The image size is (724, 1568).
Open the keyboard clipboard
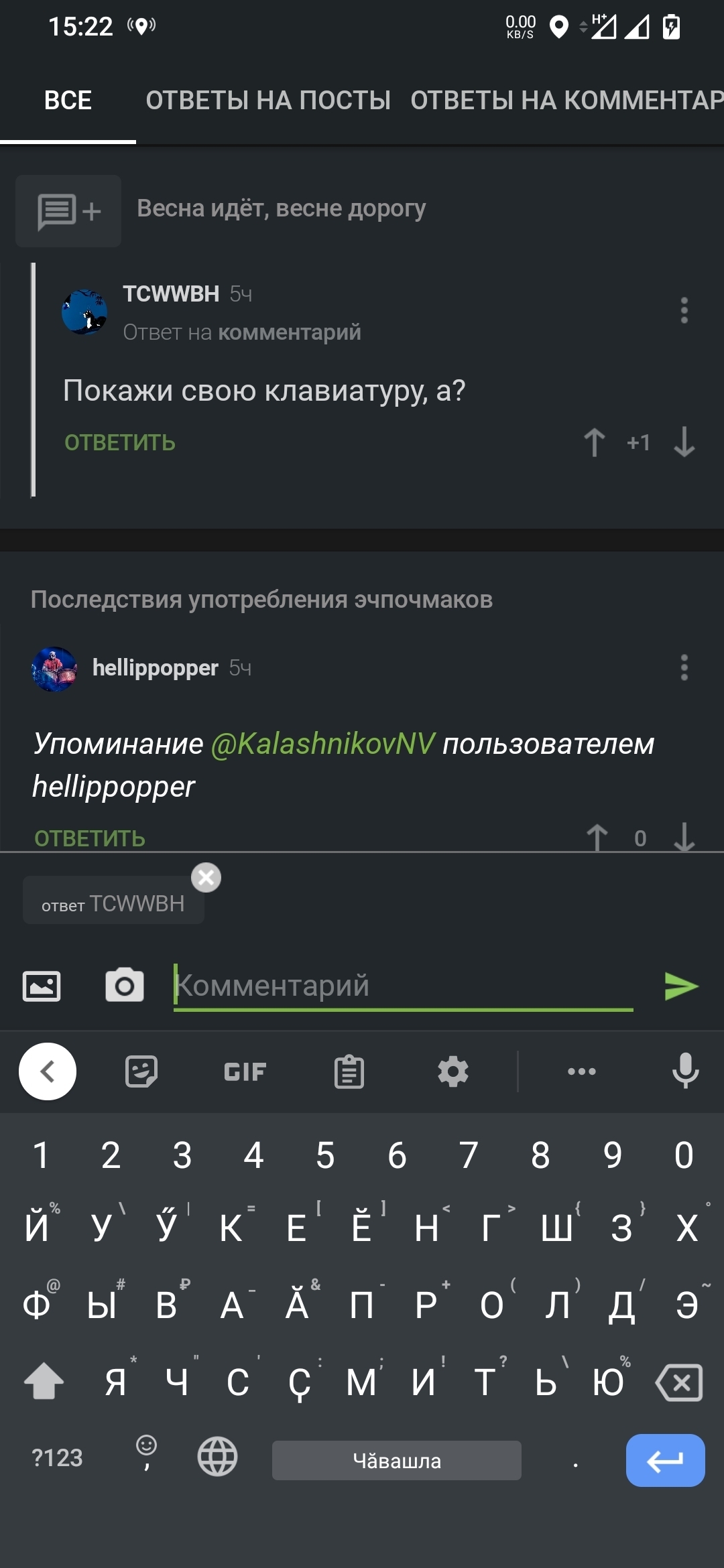coord(349,1071)
